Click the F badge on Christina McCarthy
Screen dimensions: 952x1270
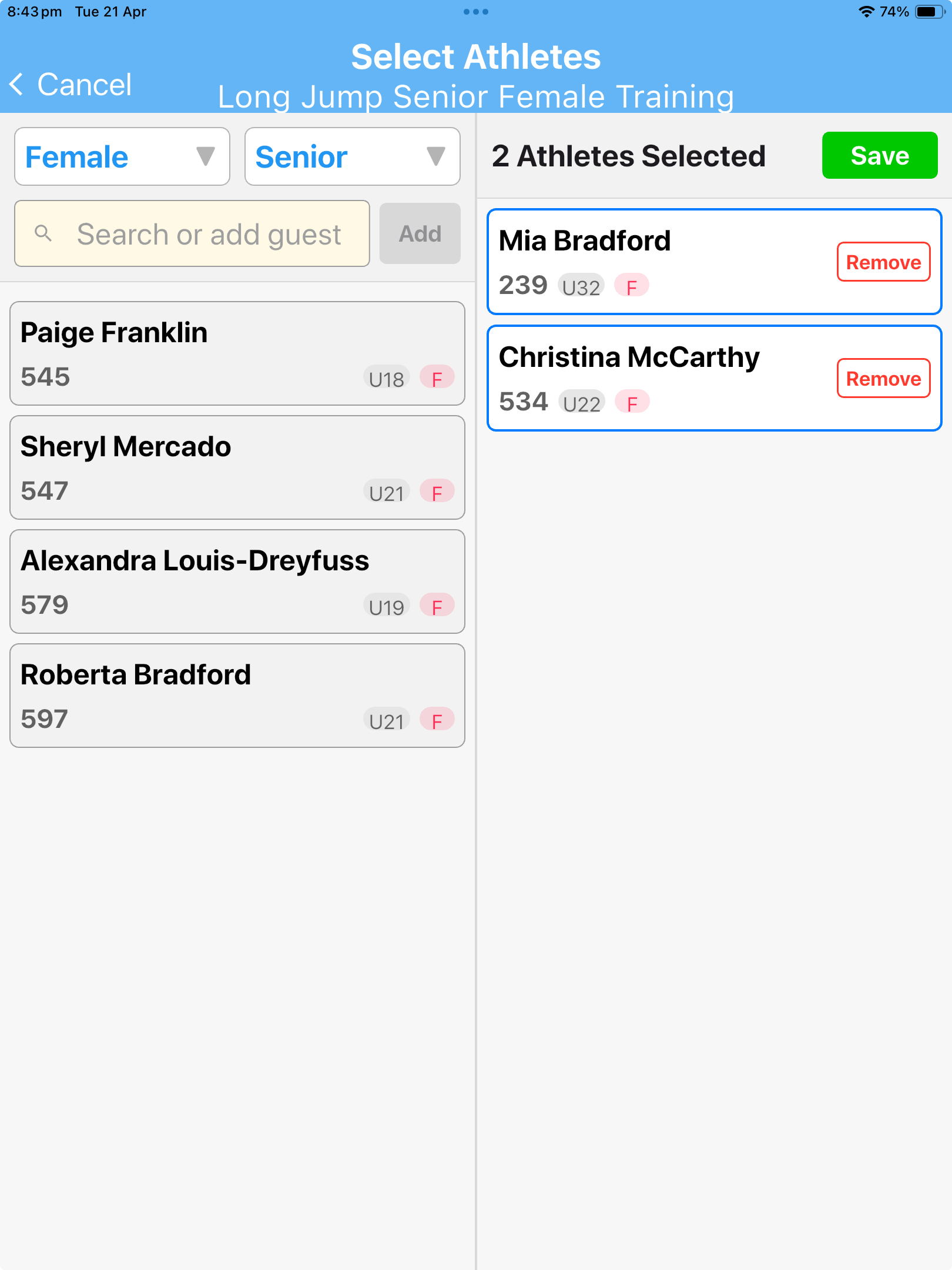tap(633, 402)
